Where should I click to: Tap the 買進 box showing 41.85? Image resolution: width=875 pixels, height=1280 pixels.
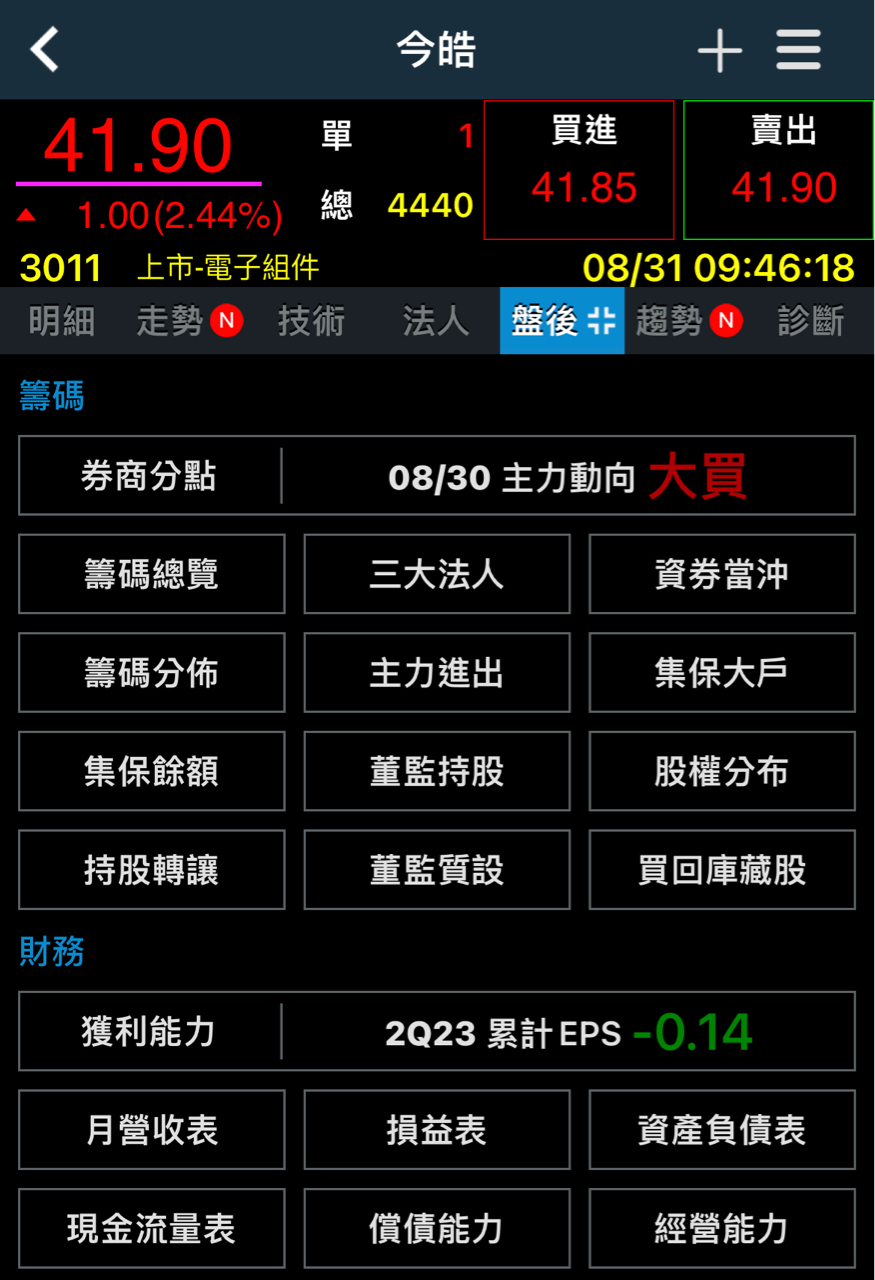click(578, 170)
